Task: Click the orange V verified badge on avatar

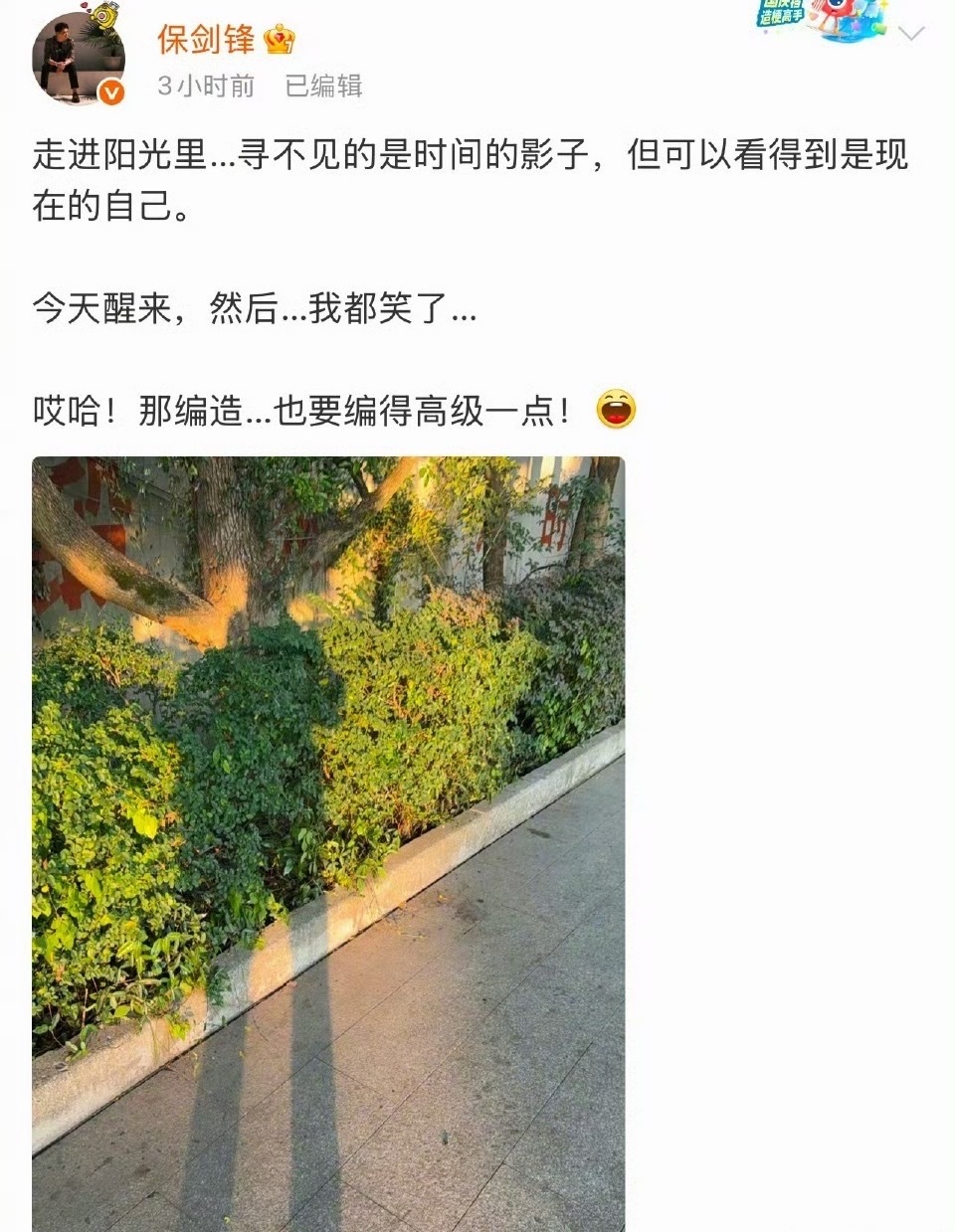Action: [x=110, y=91]
